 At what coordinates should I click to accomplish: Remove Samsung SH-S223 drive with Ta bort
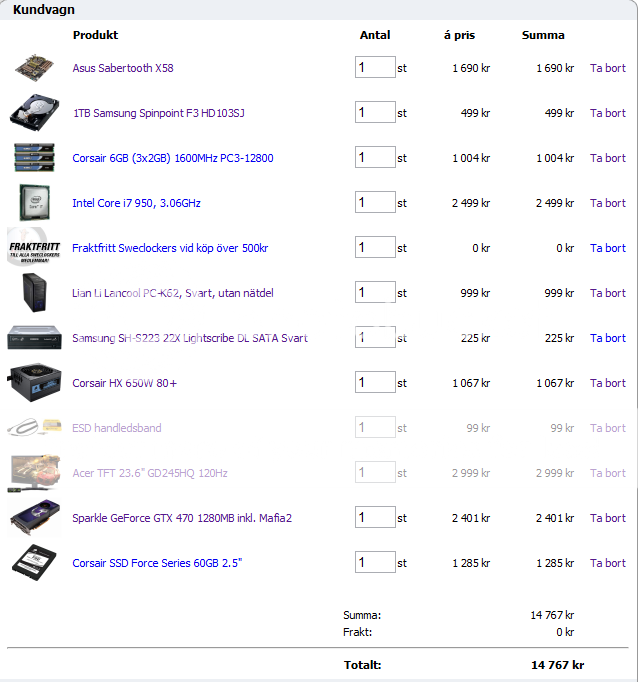[607, 338]
